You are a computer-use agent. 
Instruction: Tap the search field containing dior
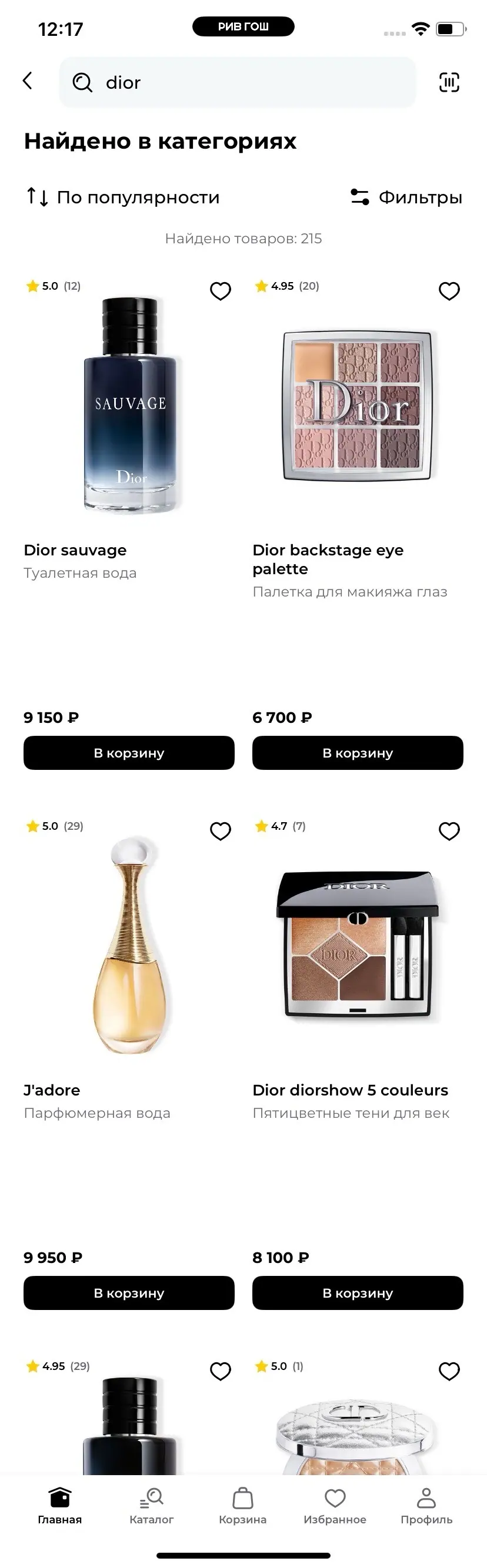(x=238, y=82)
